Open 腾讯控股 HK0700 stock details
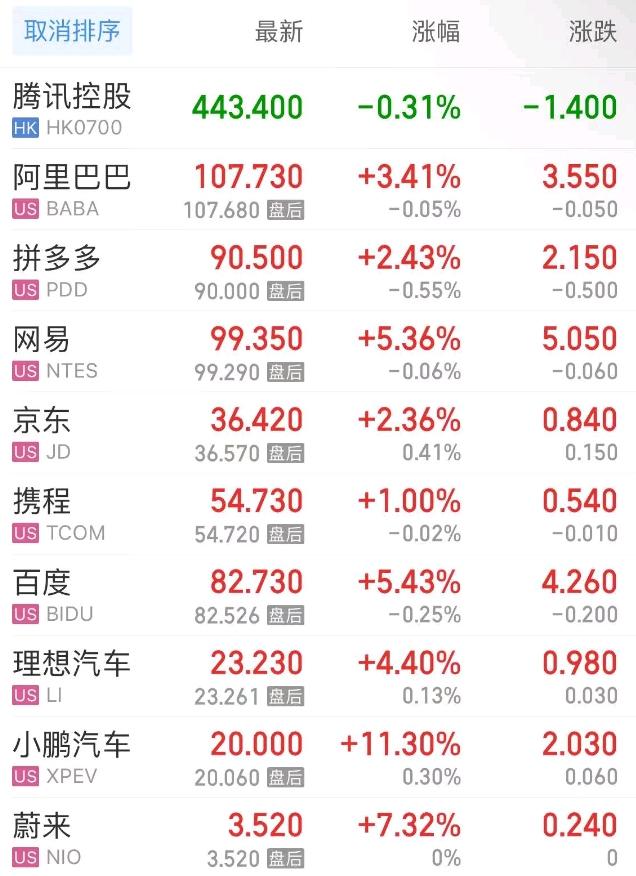 [x=72, y=108]
